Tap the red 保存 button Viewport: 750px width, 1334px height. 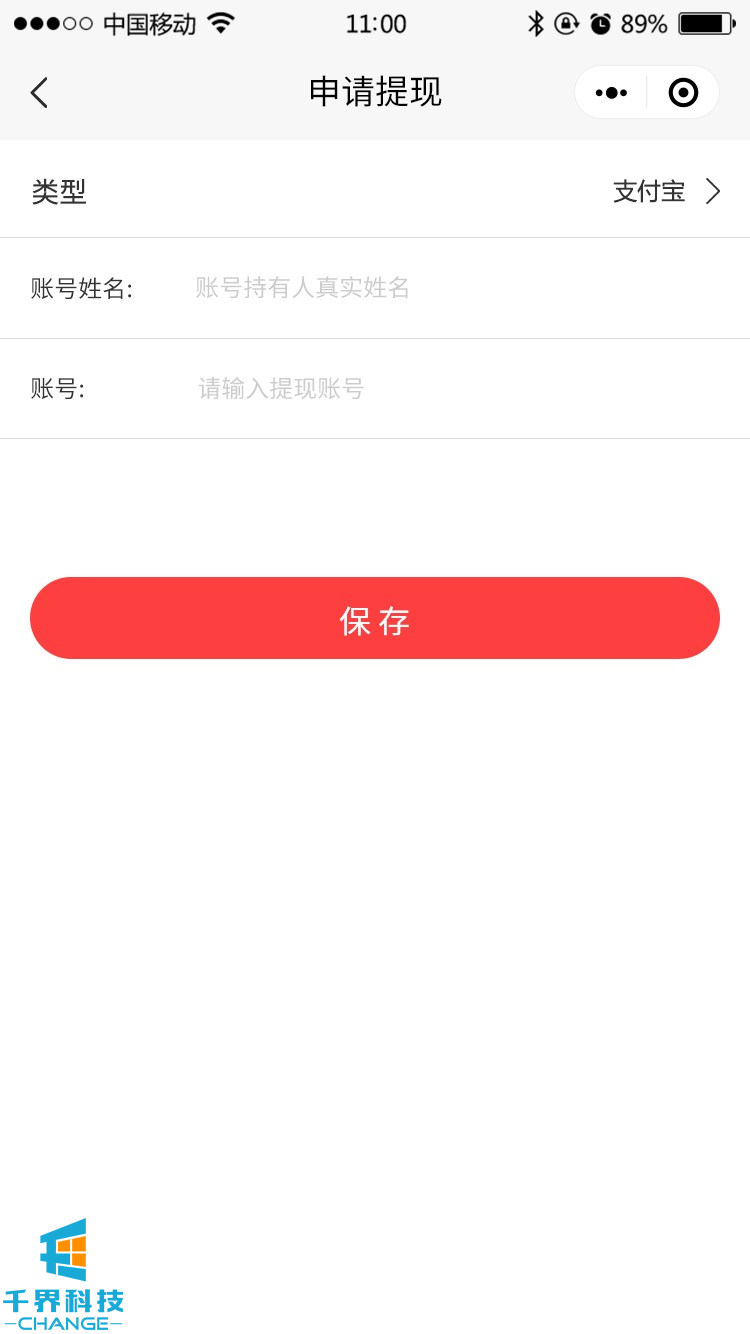pos(375,618)
